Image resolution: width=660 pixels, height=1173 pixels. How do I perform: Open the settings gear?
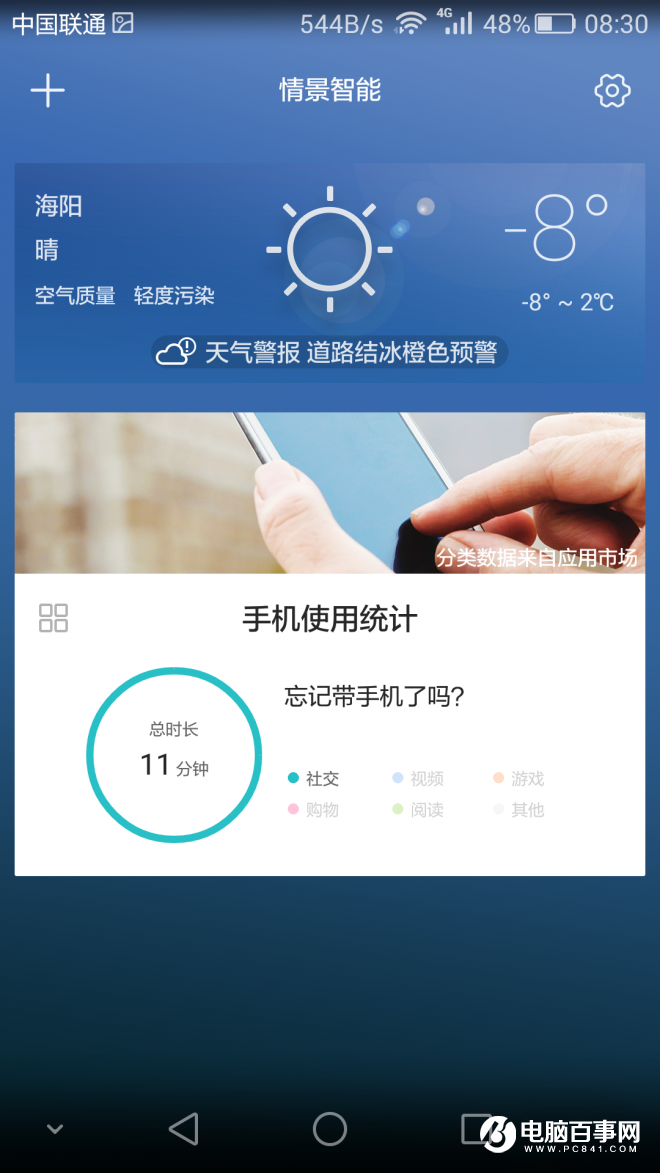click(x=612, y=91)
